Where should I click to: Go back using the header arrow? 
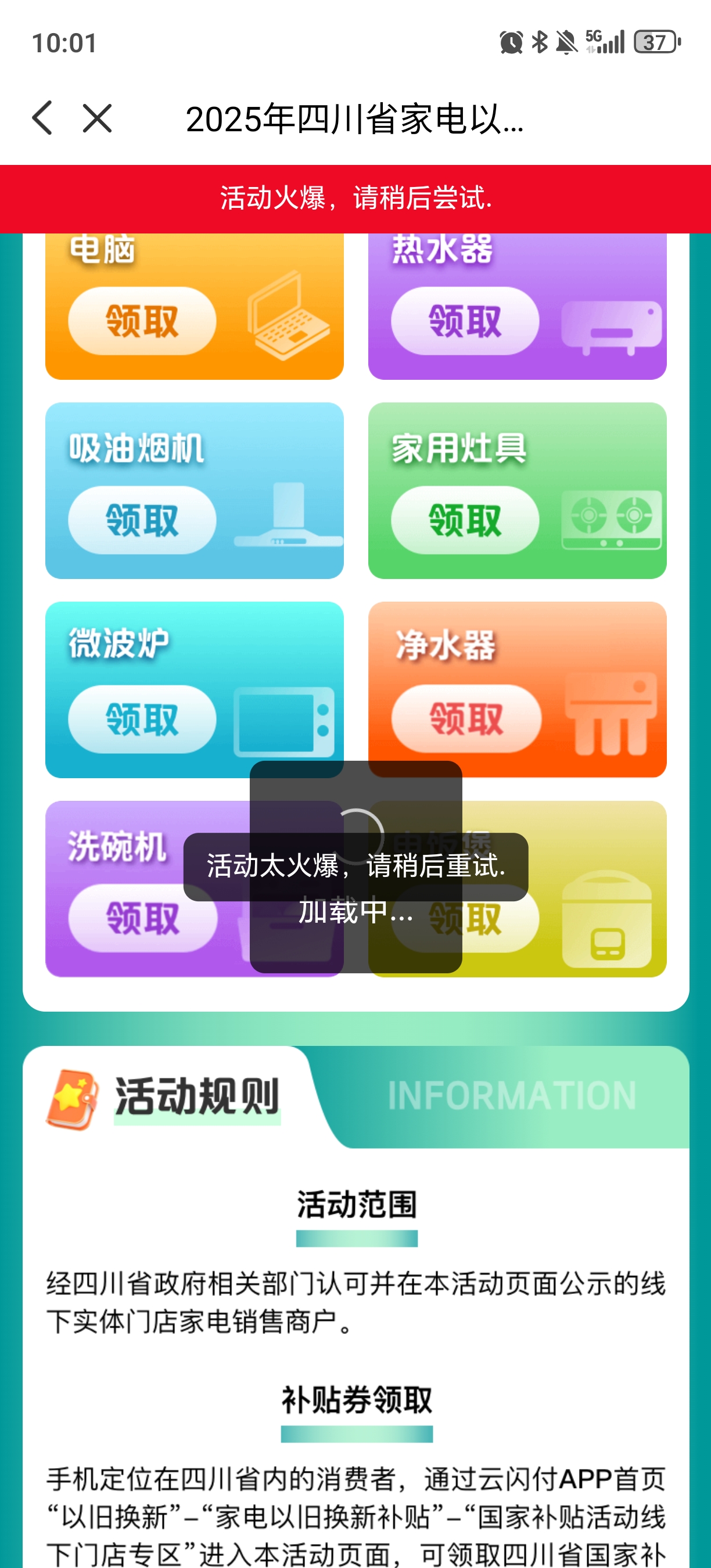click(42, 117)
